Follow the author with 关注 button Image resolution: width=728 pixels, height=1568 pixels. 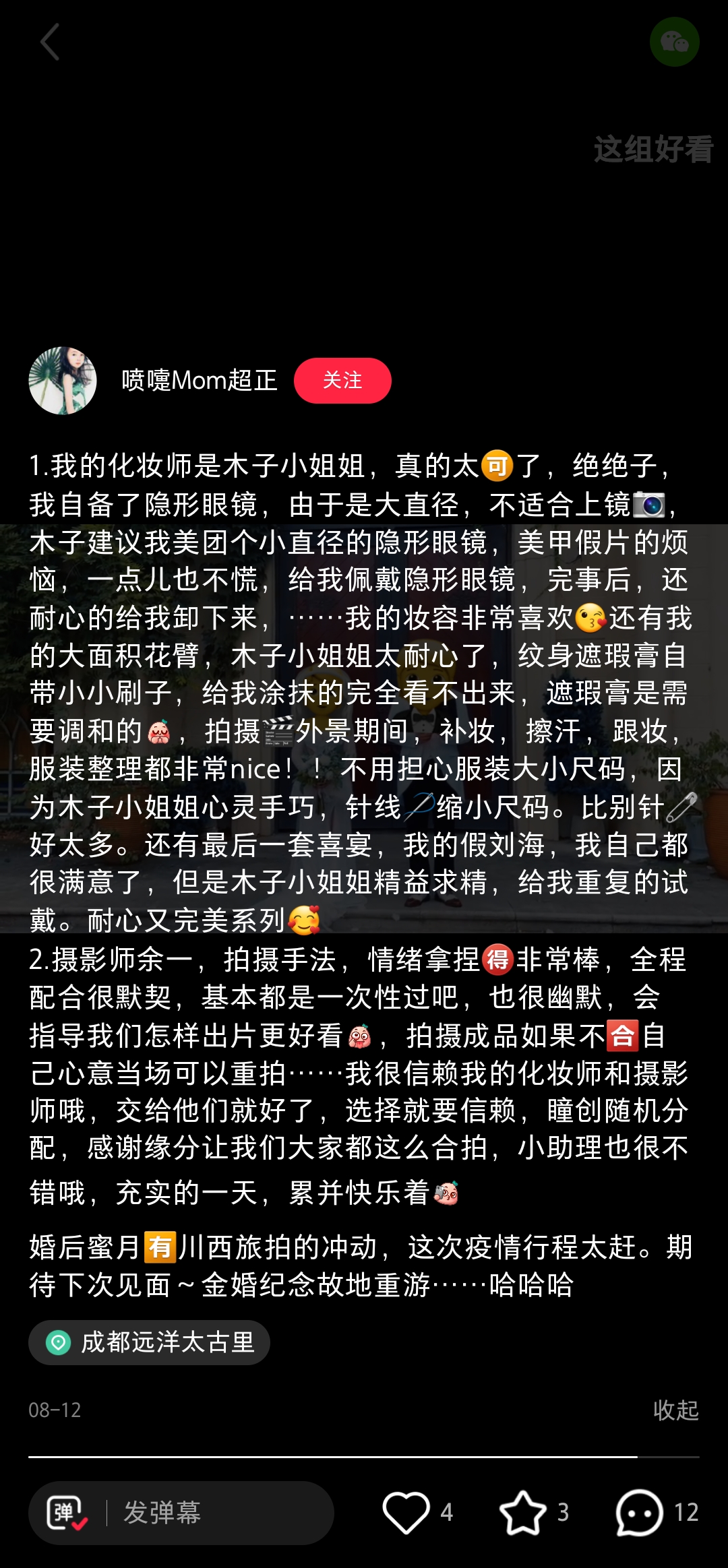pyautogui.click(x=342, y=381)
